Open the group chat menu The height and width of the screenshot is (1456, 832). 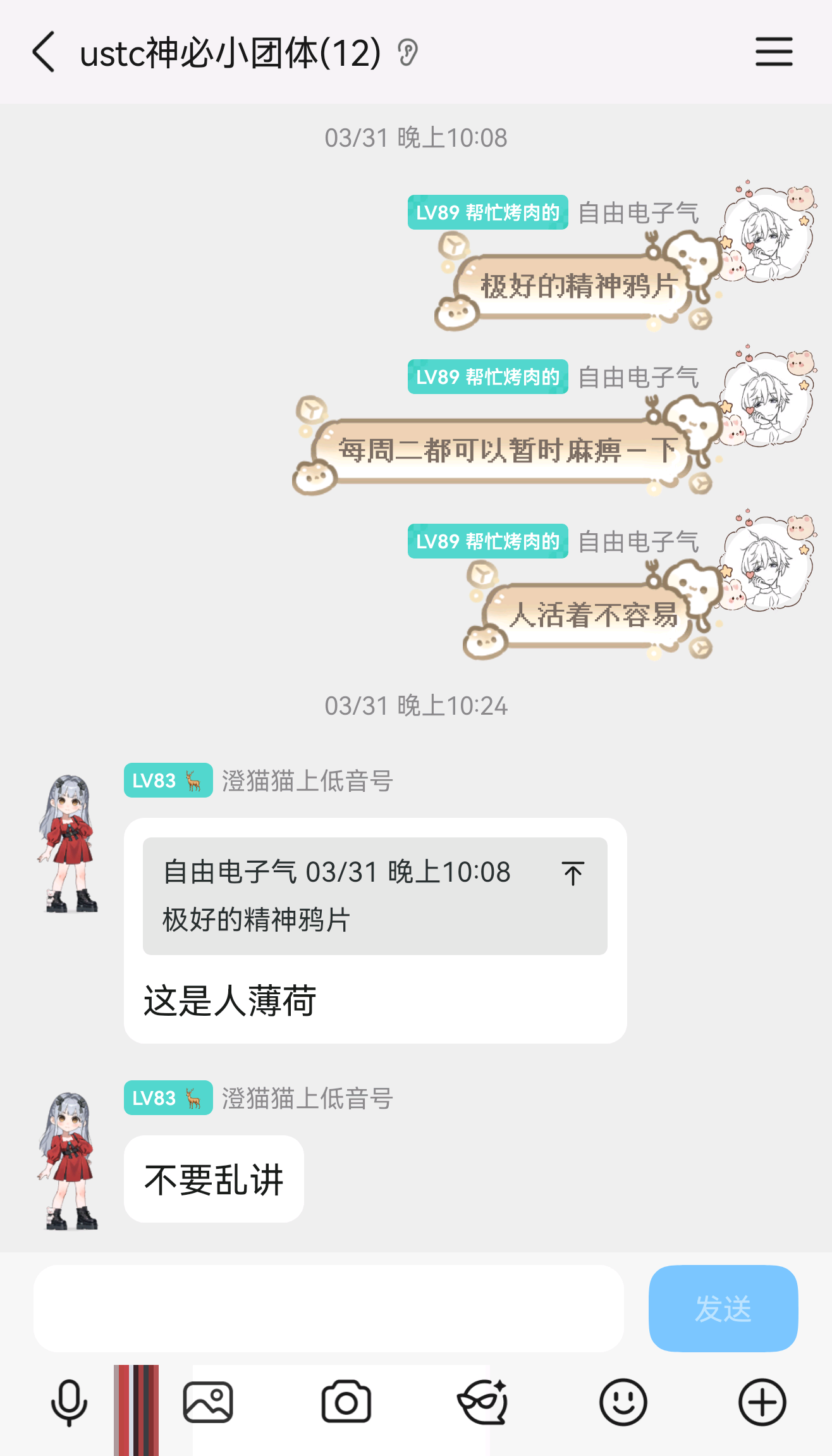(x=774, y=52)
